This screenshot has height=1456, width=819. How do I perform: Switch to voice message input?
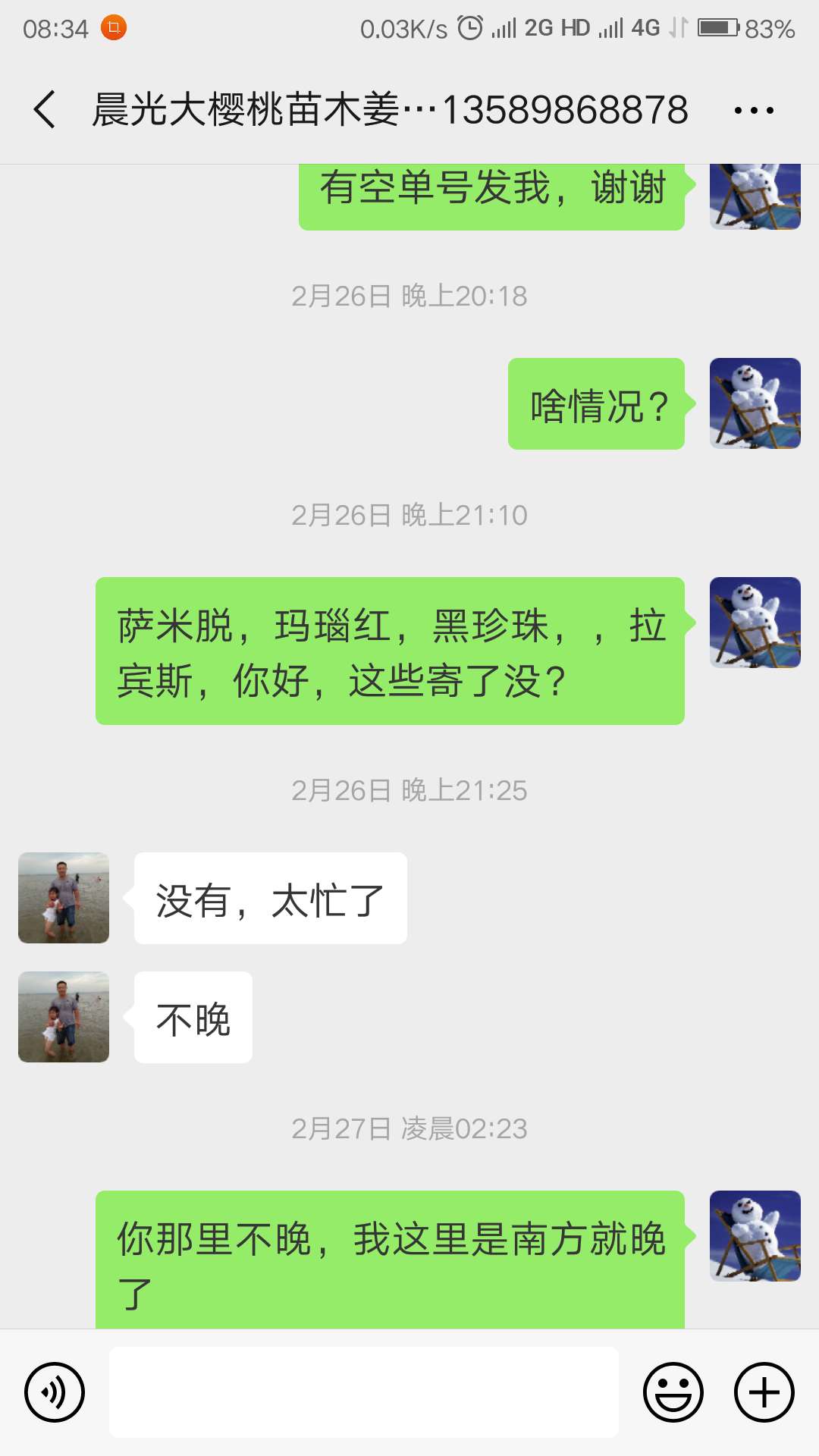click(55, 1392)
